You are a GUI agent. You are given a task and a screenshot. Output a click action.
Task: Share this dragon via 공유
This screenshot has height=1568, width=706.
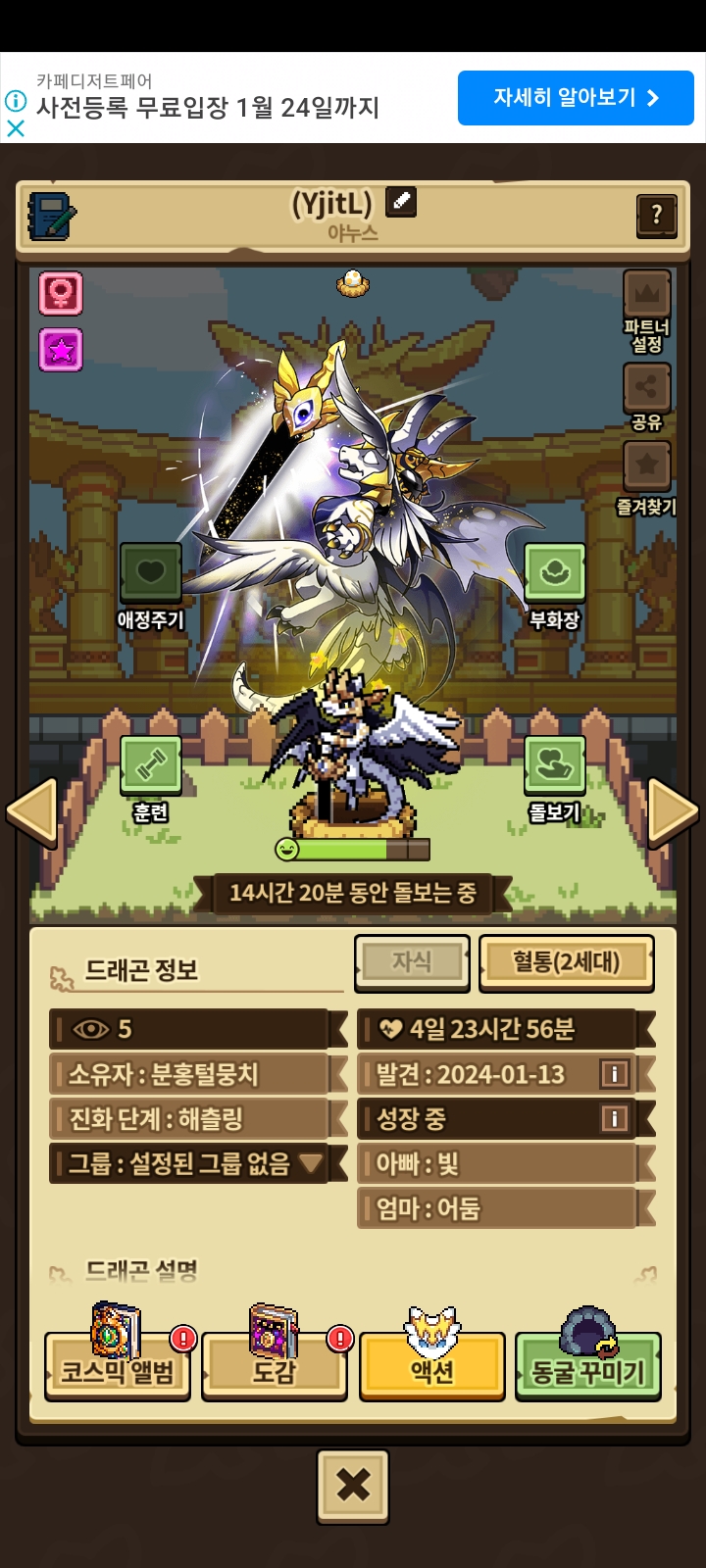(x=647, y=388)
